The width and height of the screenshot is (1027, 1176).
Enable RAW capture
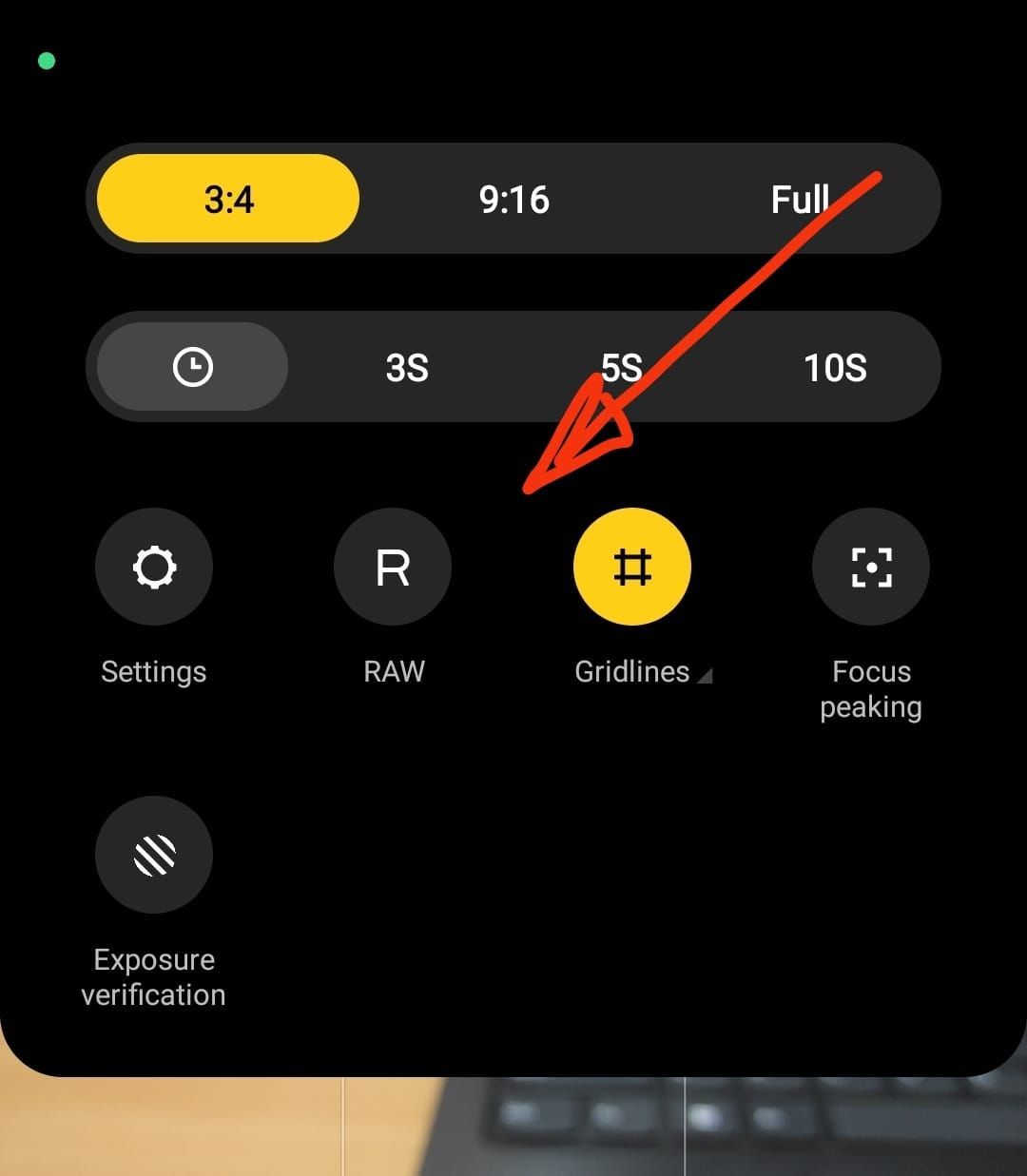pyautogui.click(x=393, y=568)
